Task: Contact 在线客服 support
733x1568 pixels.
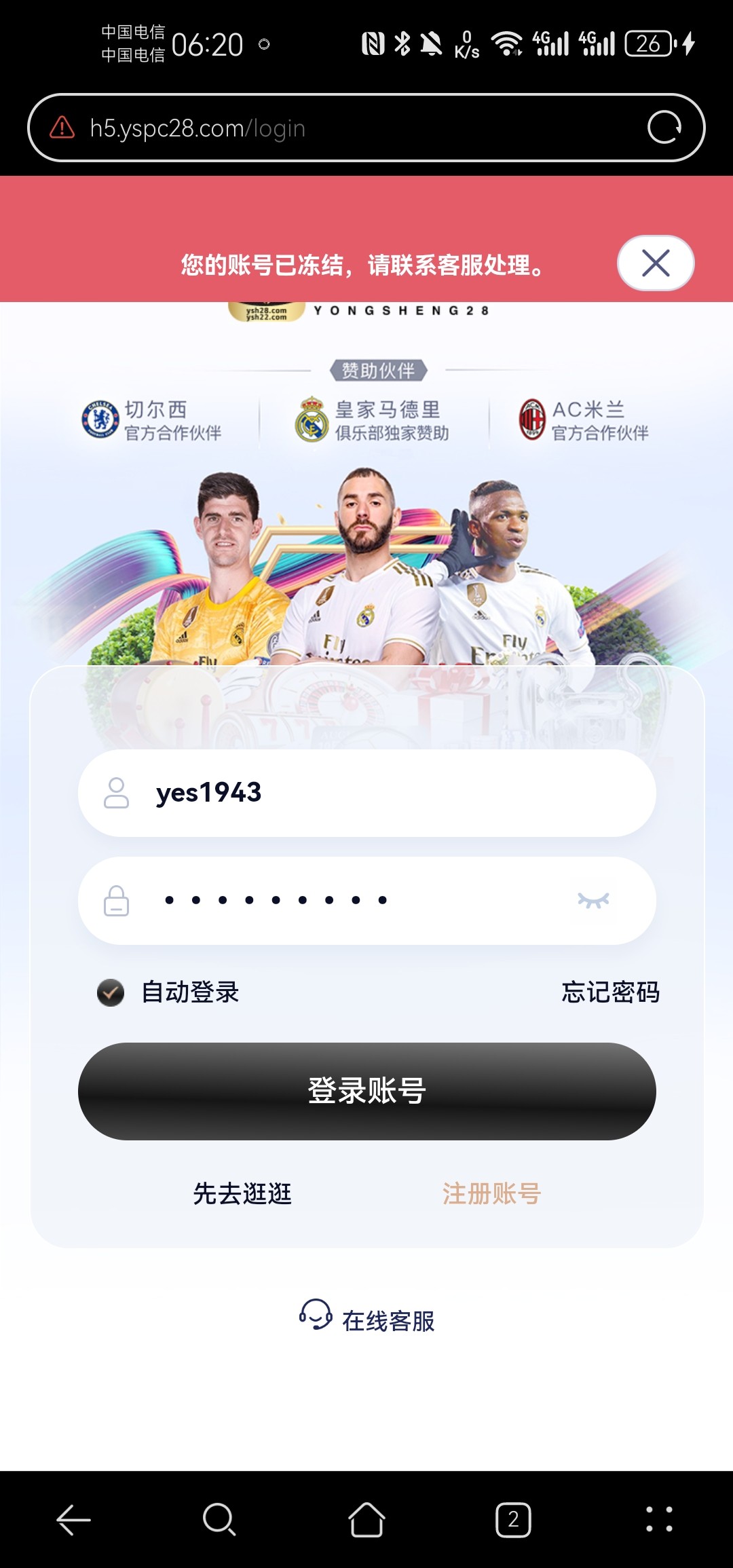Action: [x=367, y=1320]
